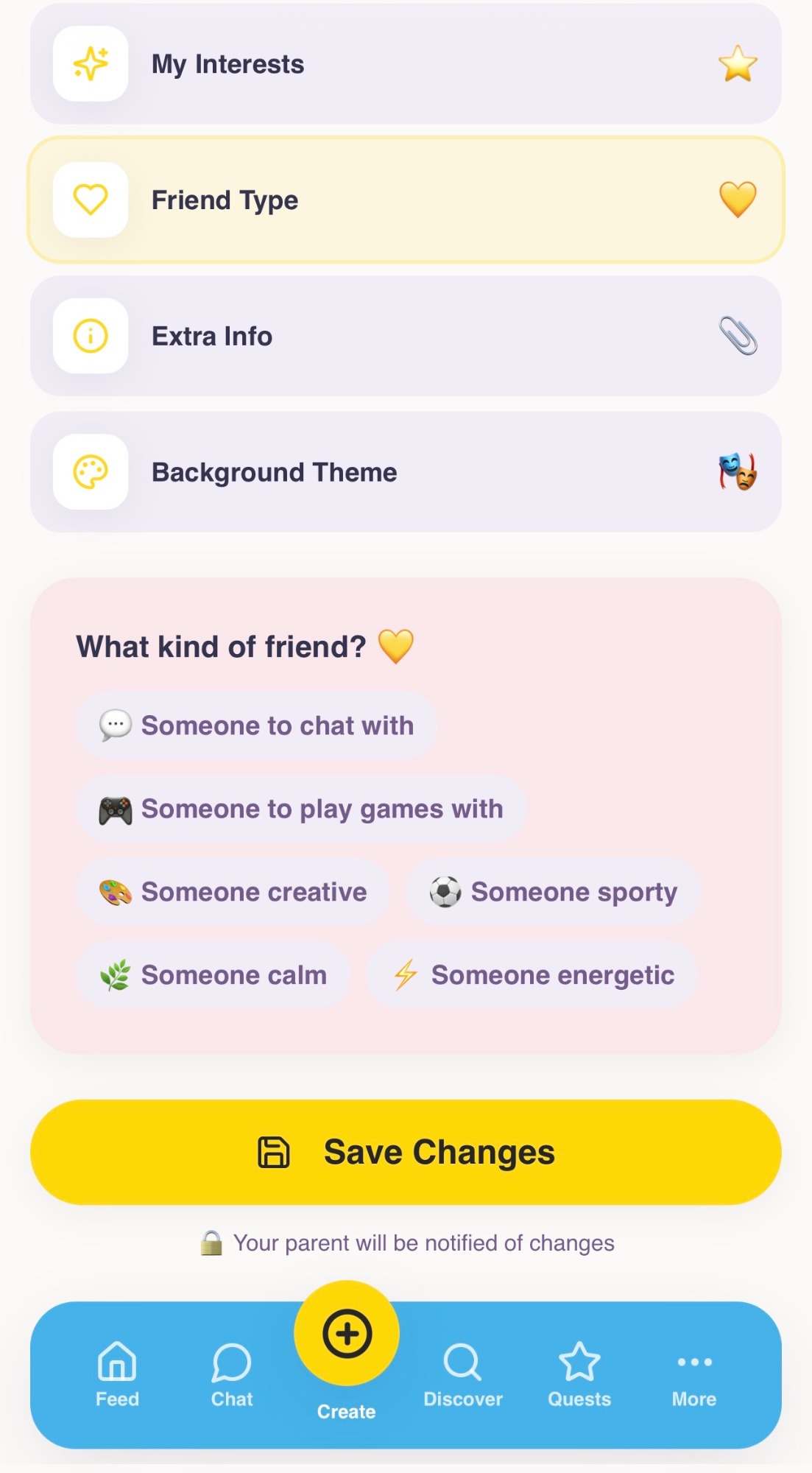Screen dimensions: 812x1473
Task: Open the Discover tab
Action: coord(463,1374)
